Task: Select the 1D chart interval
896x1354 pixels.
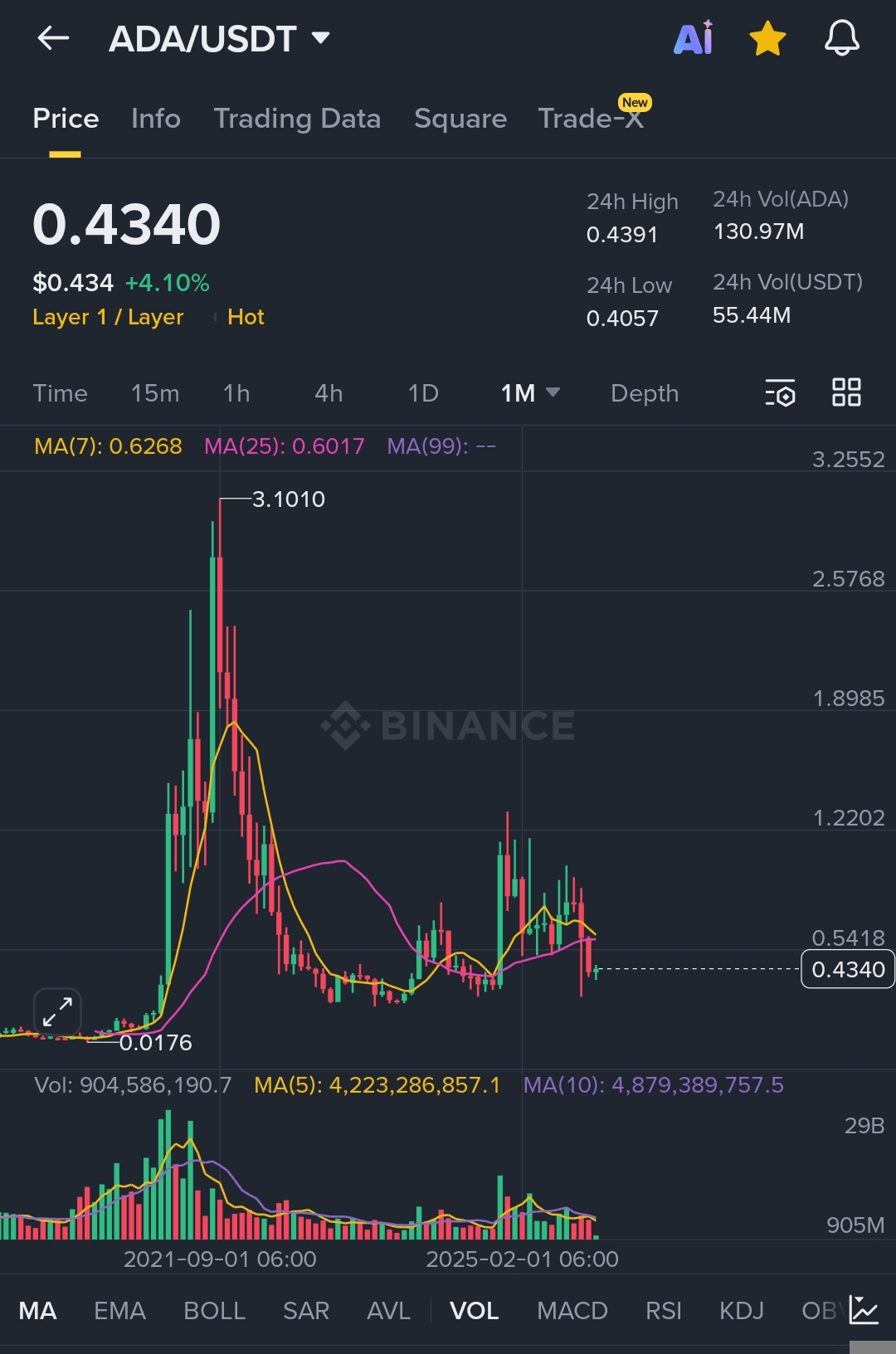Action: (x=423, y=393)
